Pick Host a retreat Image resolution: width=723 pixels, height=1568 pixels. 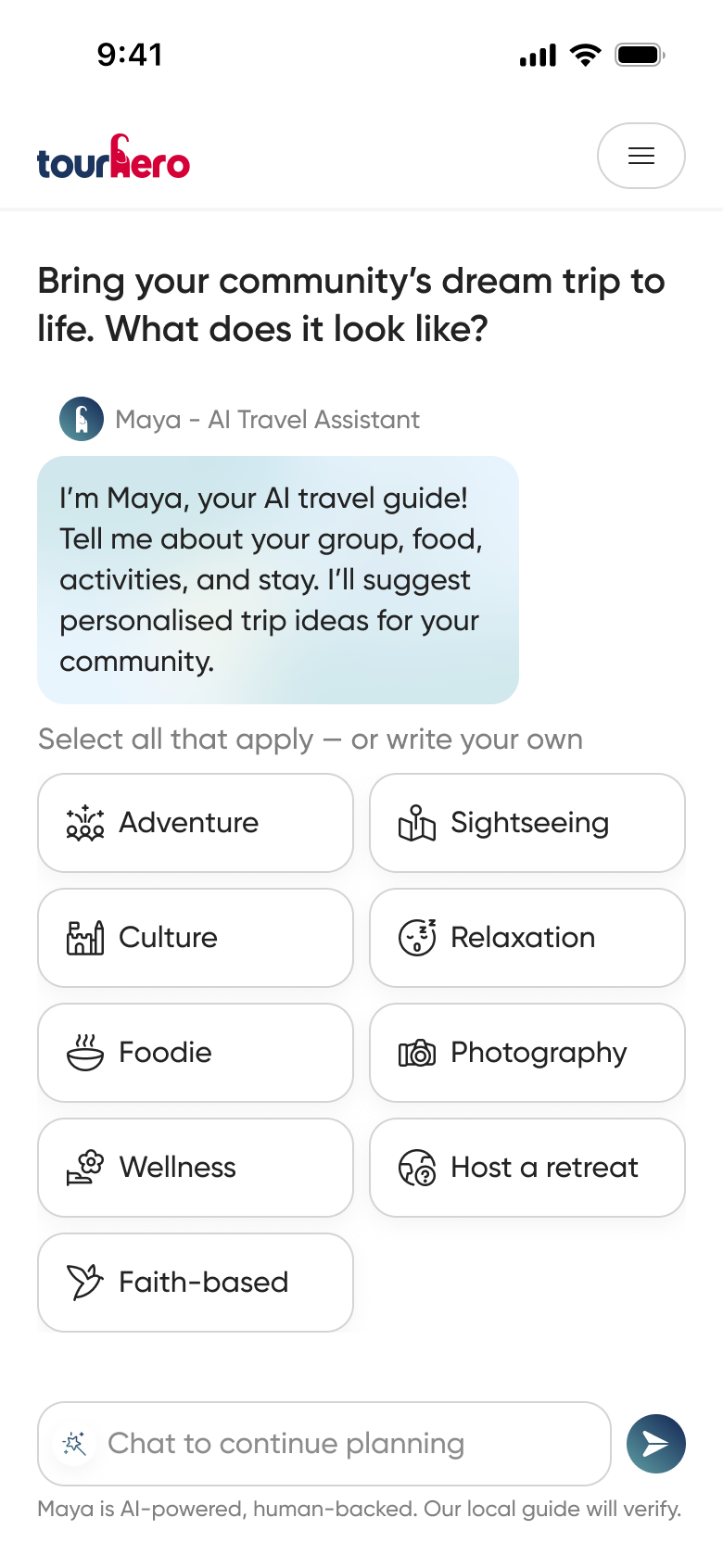point(527,1168)
